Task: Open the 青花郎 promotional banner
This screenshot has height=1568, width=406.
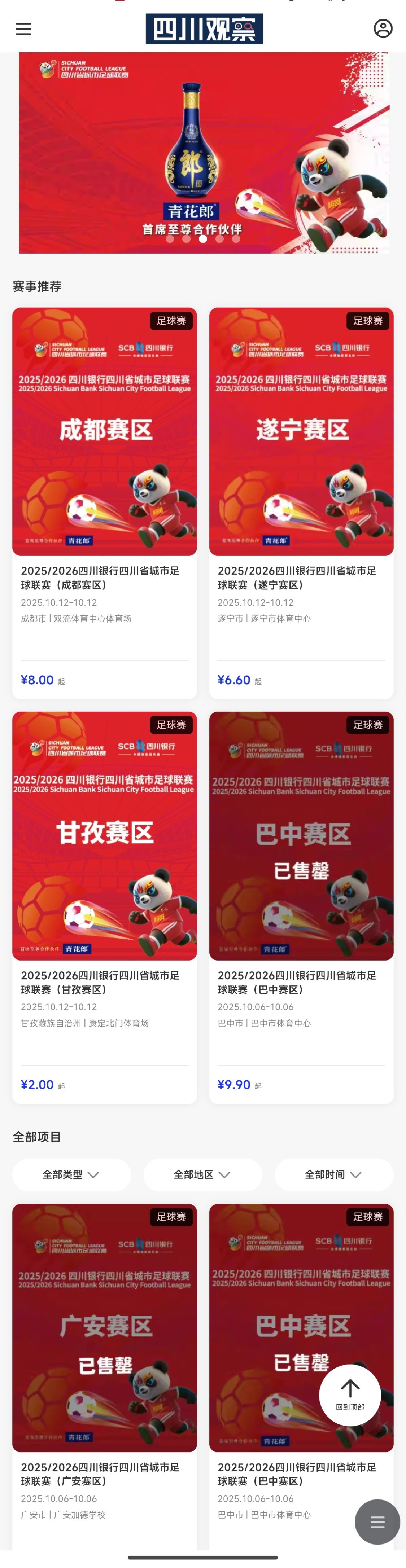Action: (204, 152)
